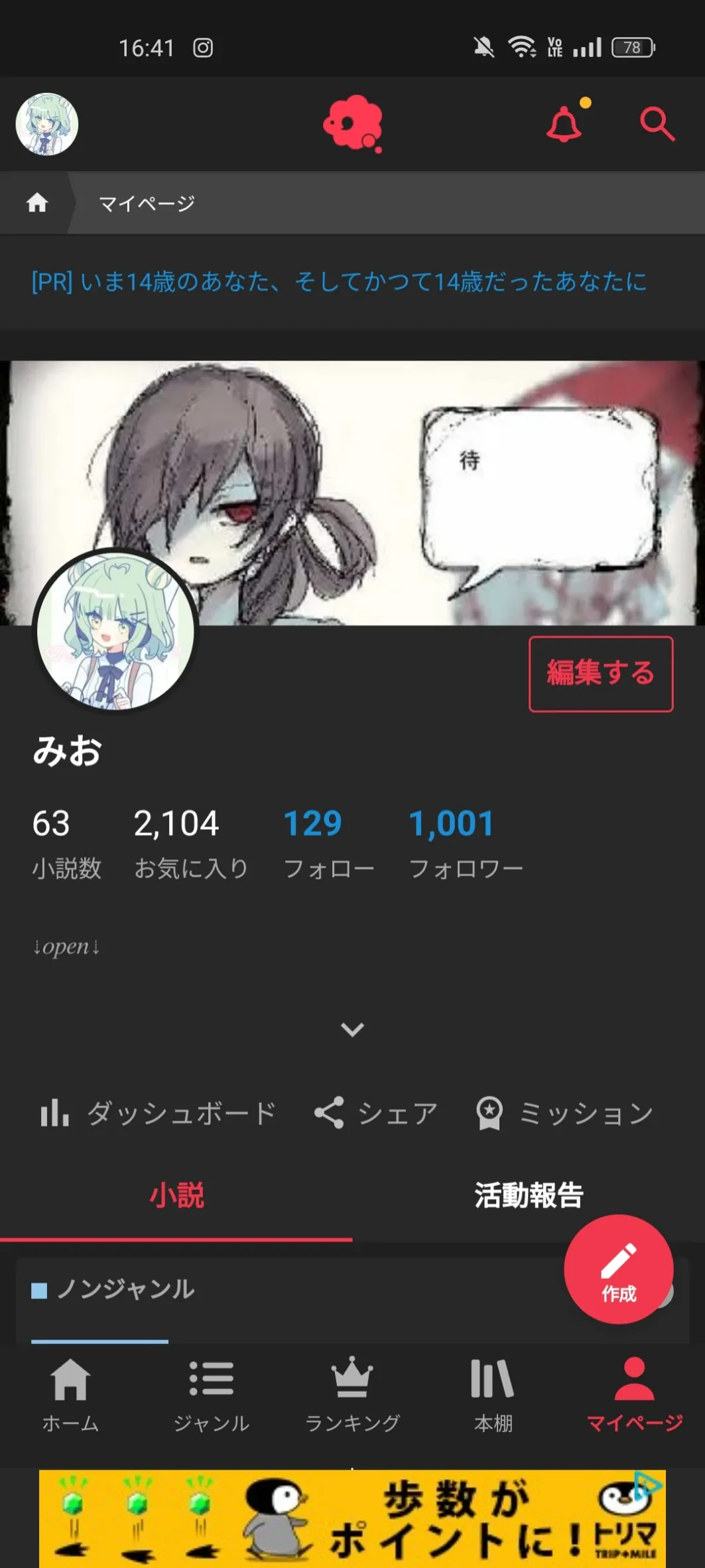Go to home via breadcrumb house icon
This screenshot has width=705, height=1568.
tap(37, 203)
